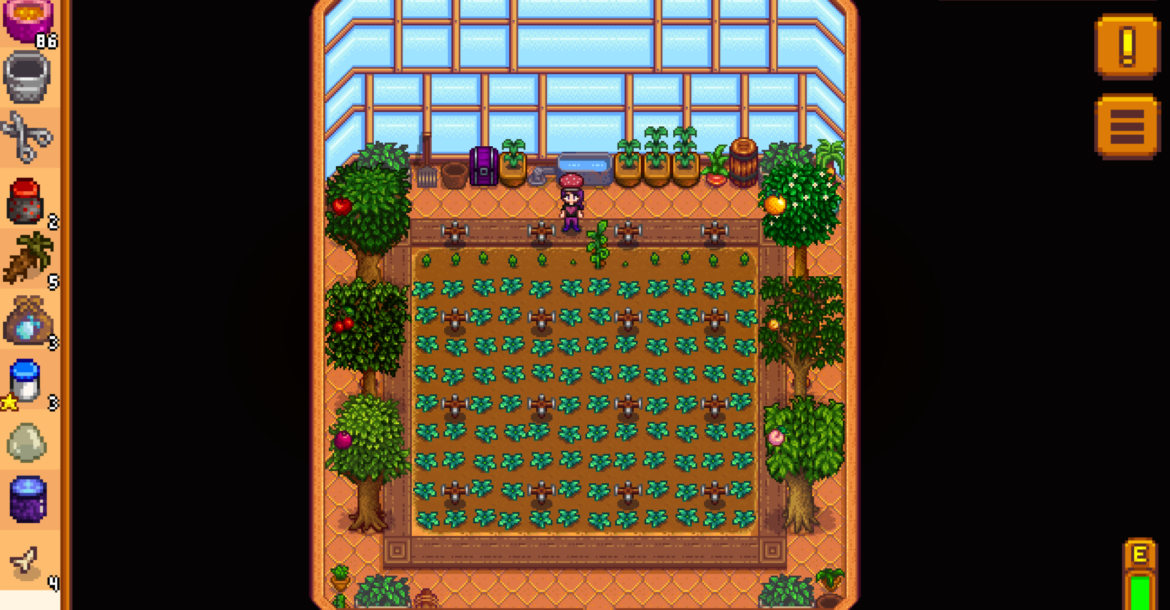The height and width of the screenshot is (610, 1170).
Task: Select the dark purple jar item
Action: 28,499
